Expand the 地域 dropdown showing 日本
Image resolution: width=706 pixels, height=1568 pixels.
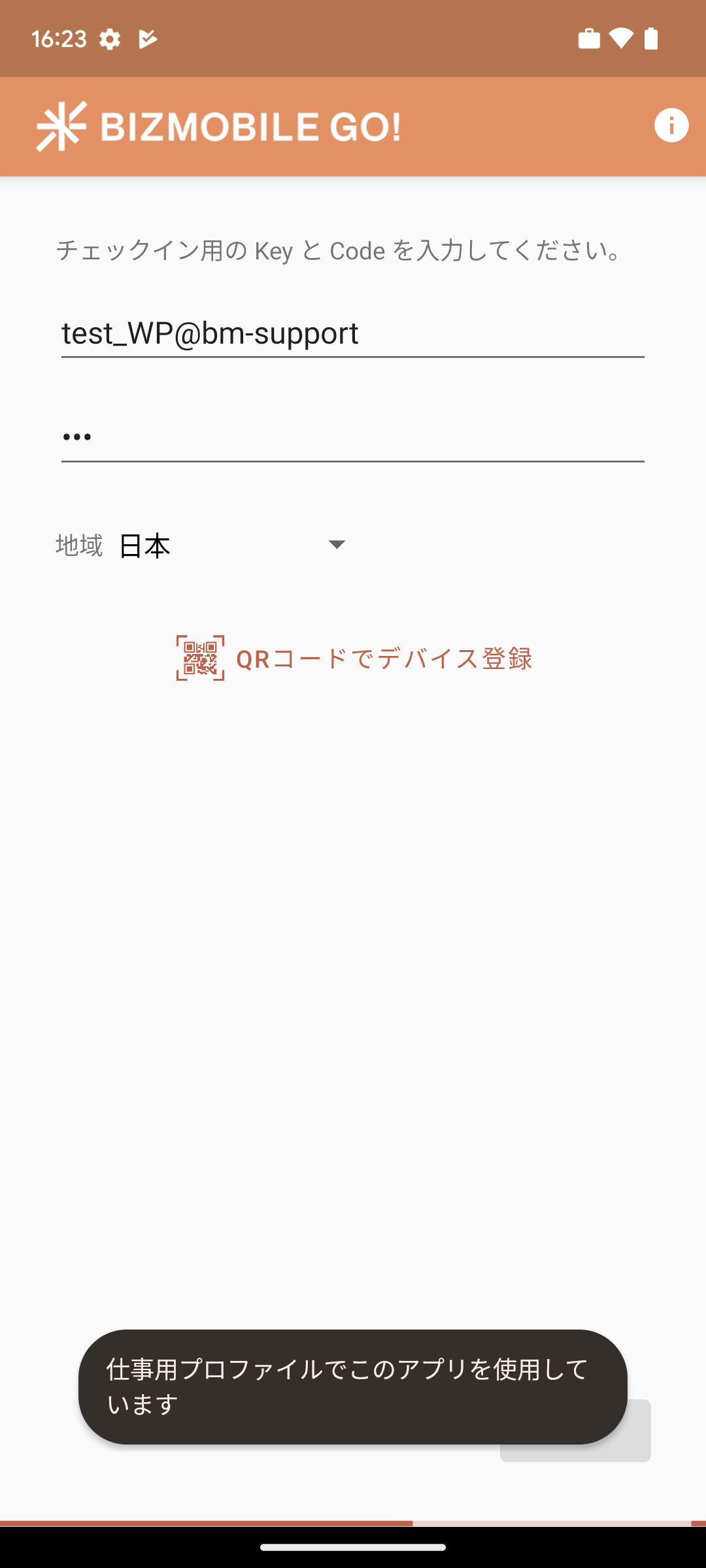[x=233, y=545]
